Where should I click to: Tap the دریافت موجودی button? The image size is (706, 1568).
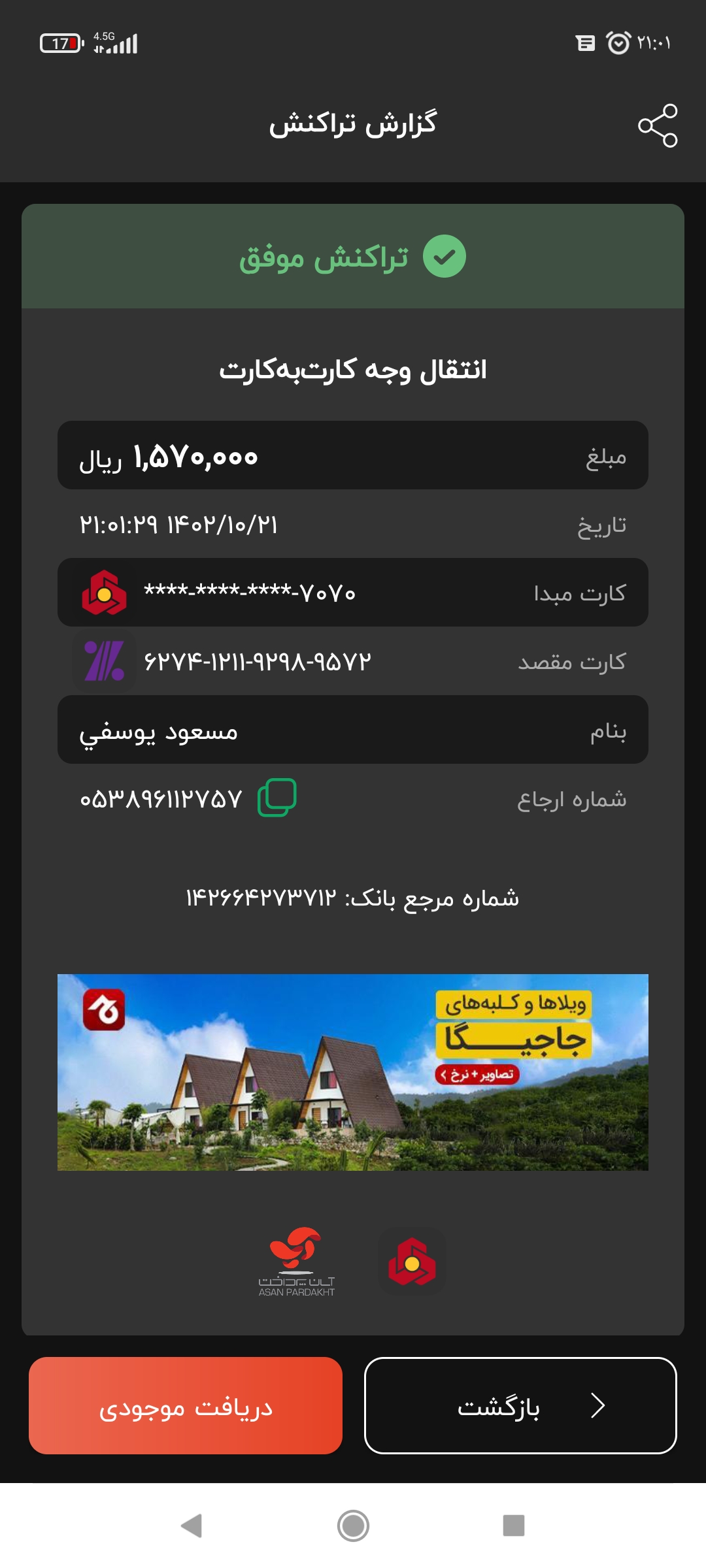(x=186, y=1405)
